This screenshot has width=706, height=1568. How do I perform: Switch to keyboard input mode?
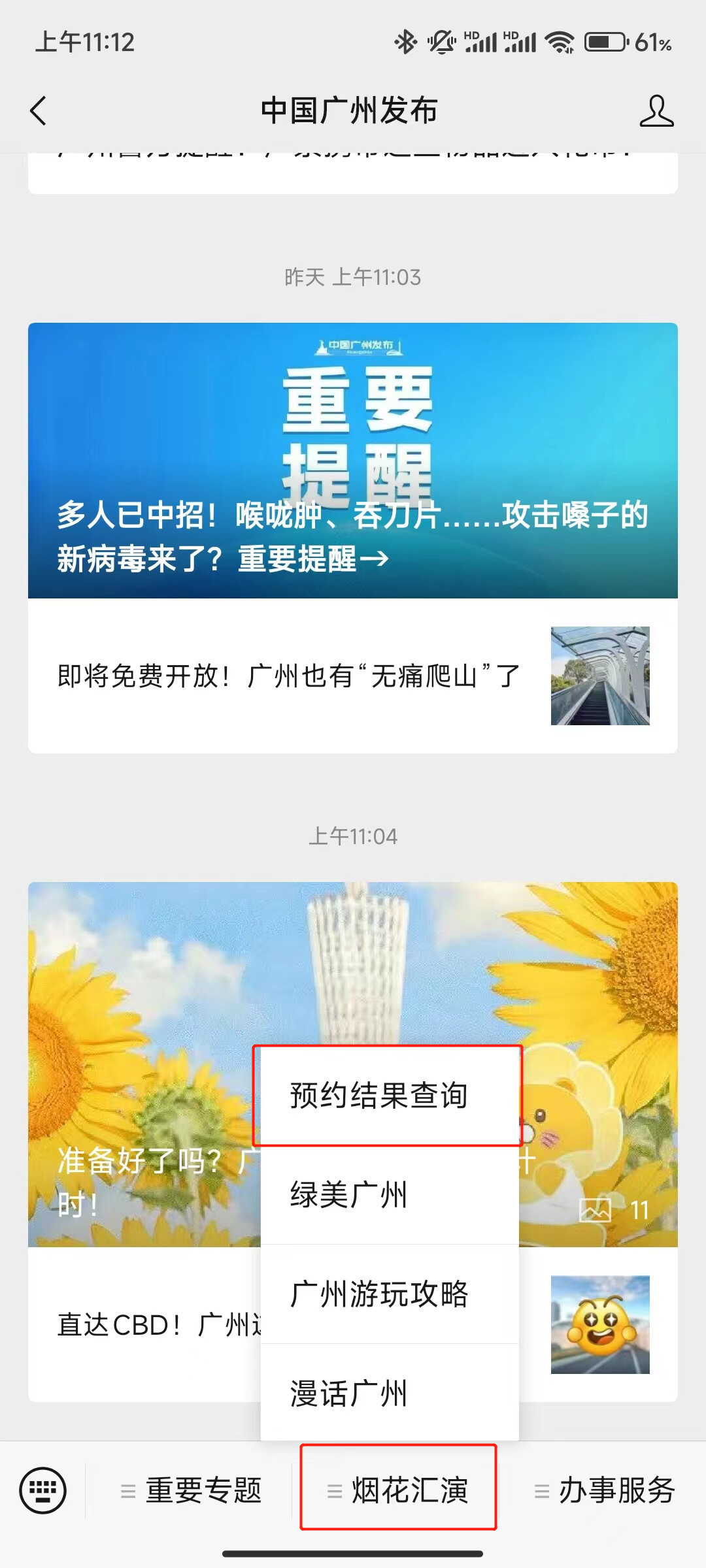tap(43, 1490)
